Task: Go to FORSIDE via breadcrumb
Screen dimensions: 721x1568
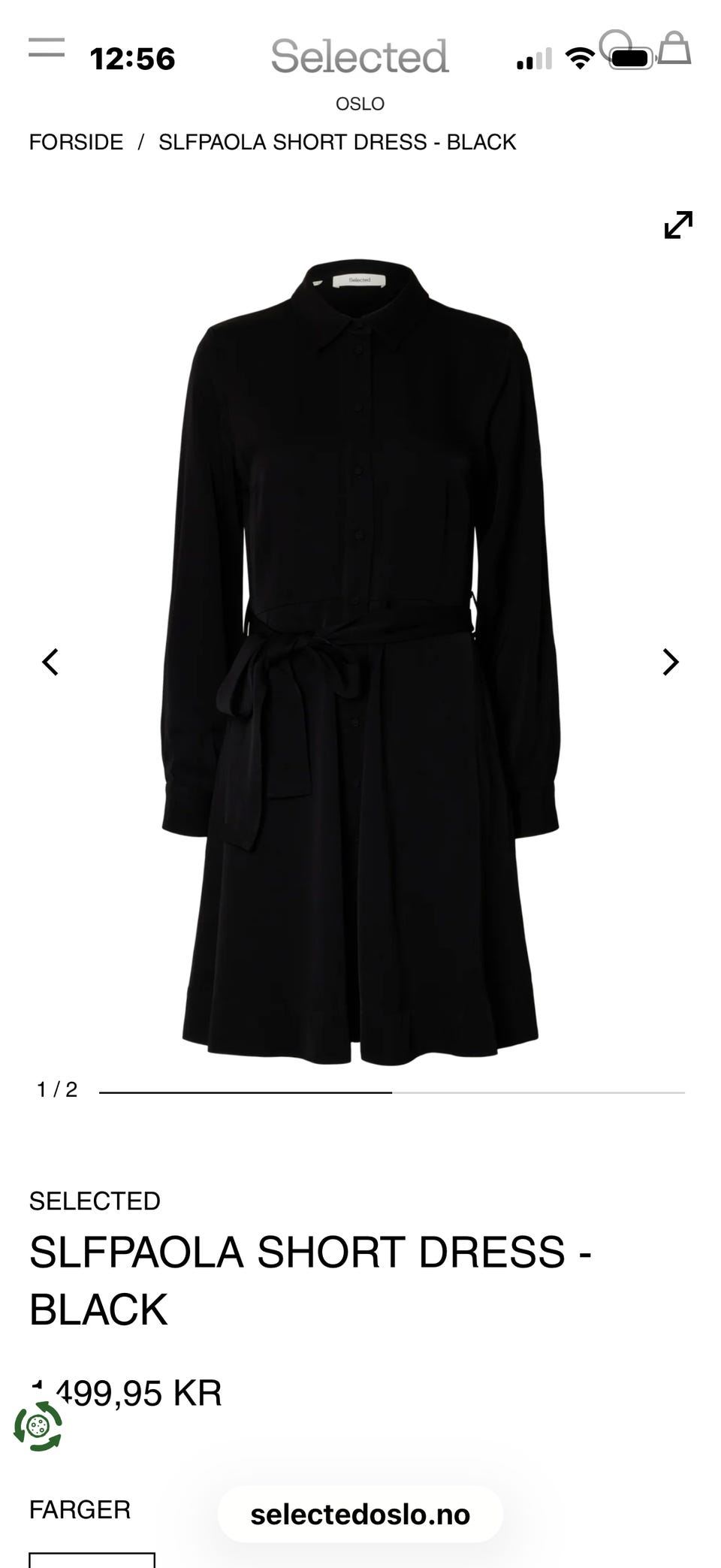Action: click(76, 142)
